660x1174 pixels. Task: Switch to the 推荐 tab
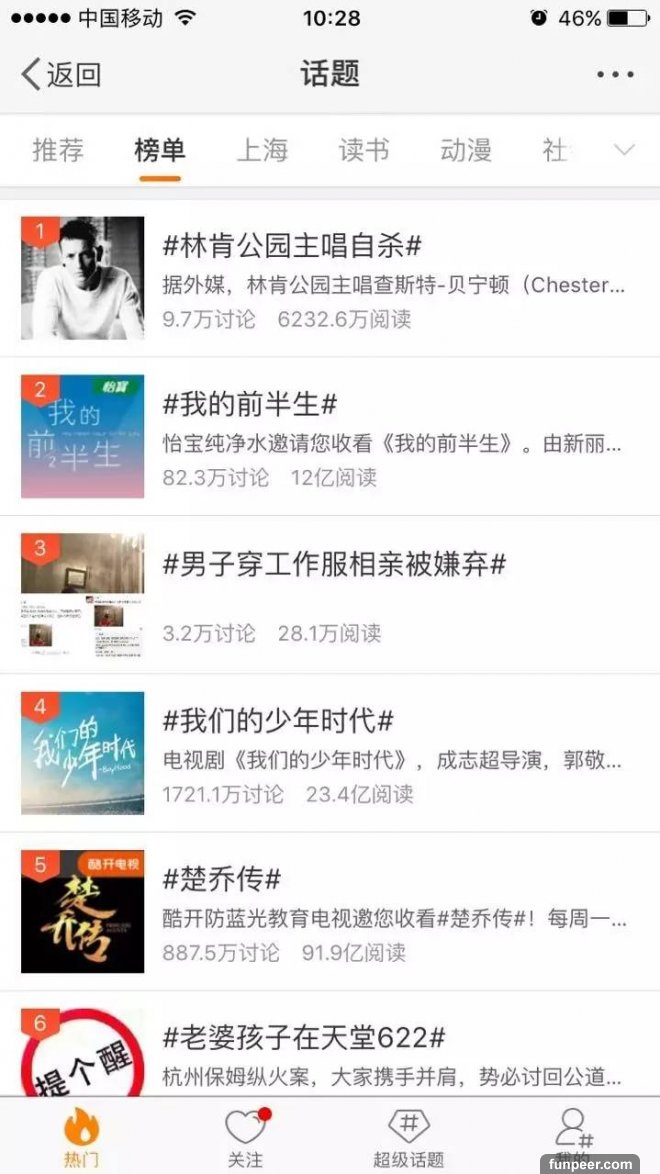pos(58,150)
